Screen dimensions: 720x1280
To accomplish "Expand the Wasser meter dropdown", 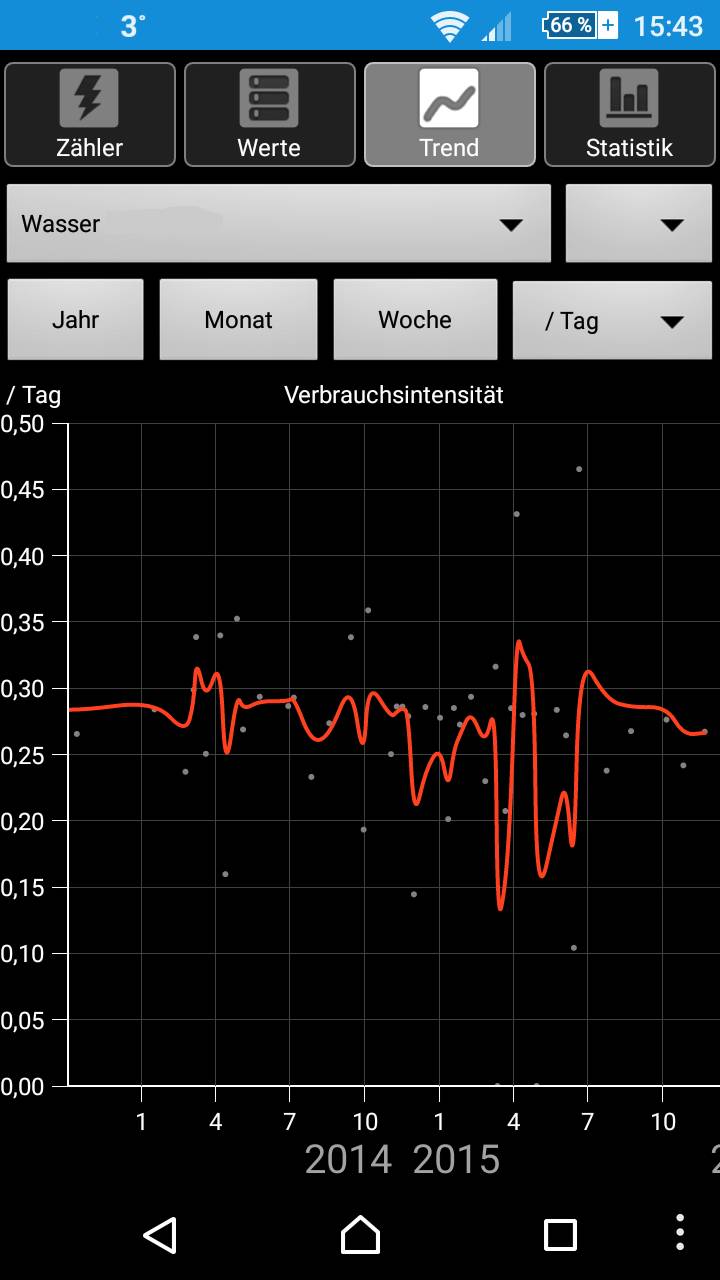I will (279, 223).
